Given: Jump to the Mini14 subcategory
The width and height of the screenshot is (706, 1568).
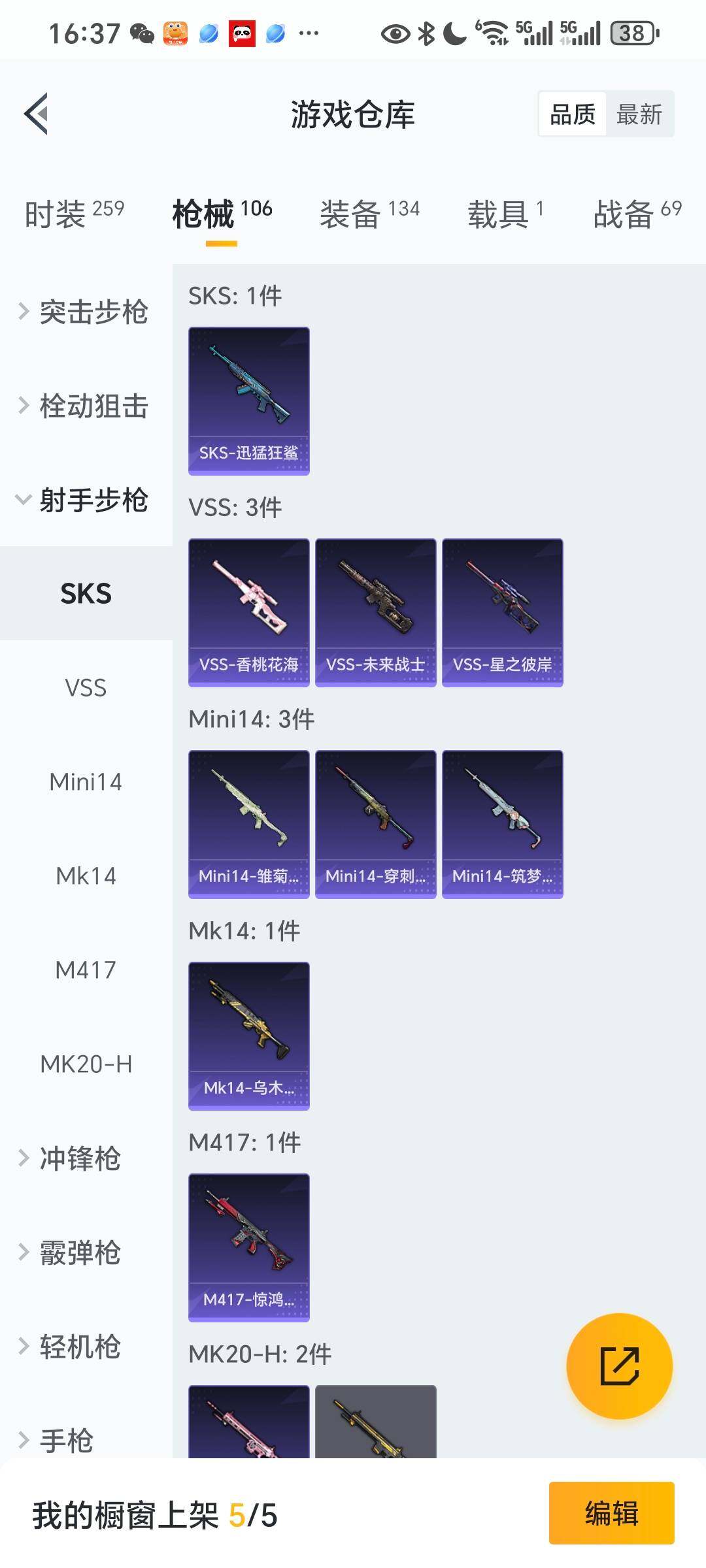Looking at the screenshot, I should click(x=86, y=782).
